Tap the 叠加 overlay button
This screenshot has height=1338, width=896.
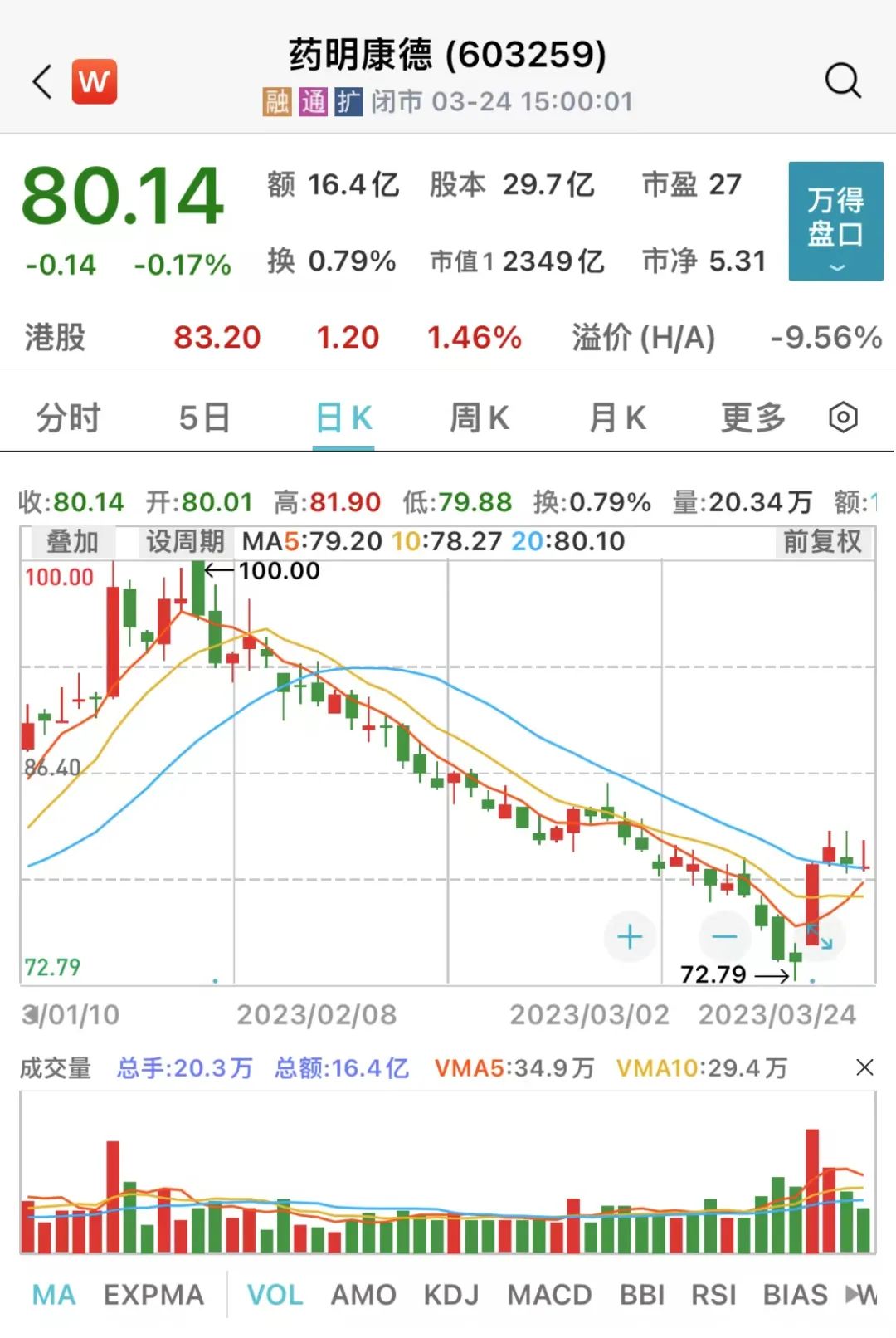coord(72,542)
